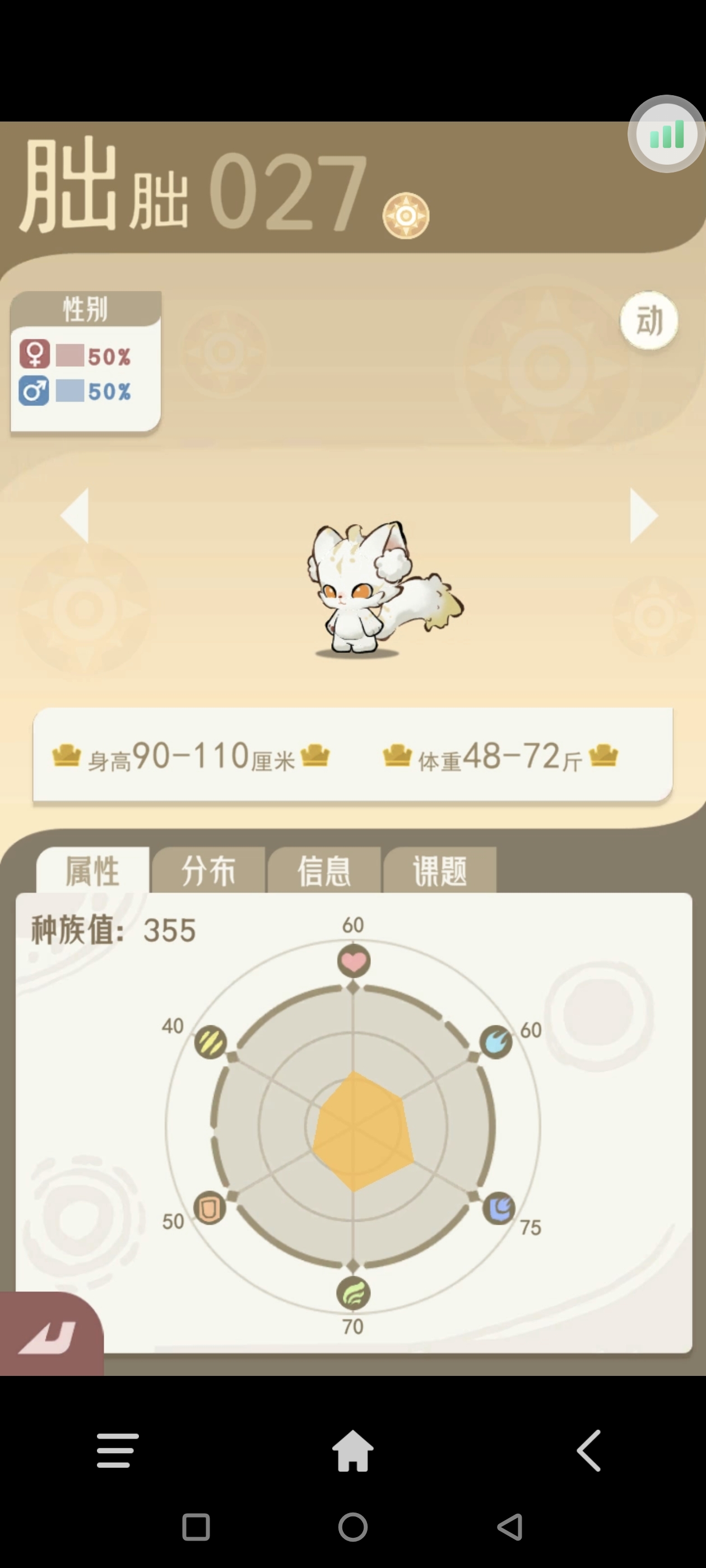Toggle the 动 animation button
The width and height of the screenshot is (706, 1568).
(x=649, y=321)
